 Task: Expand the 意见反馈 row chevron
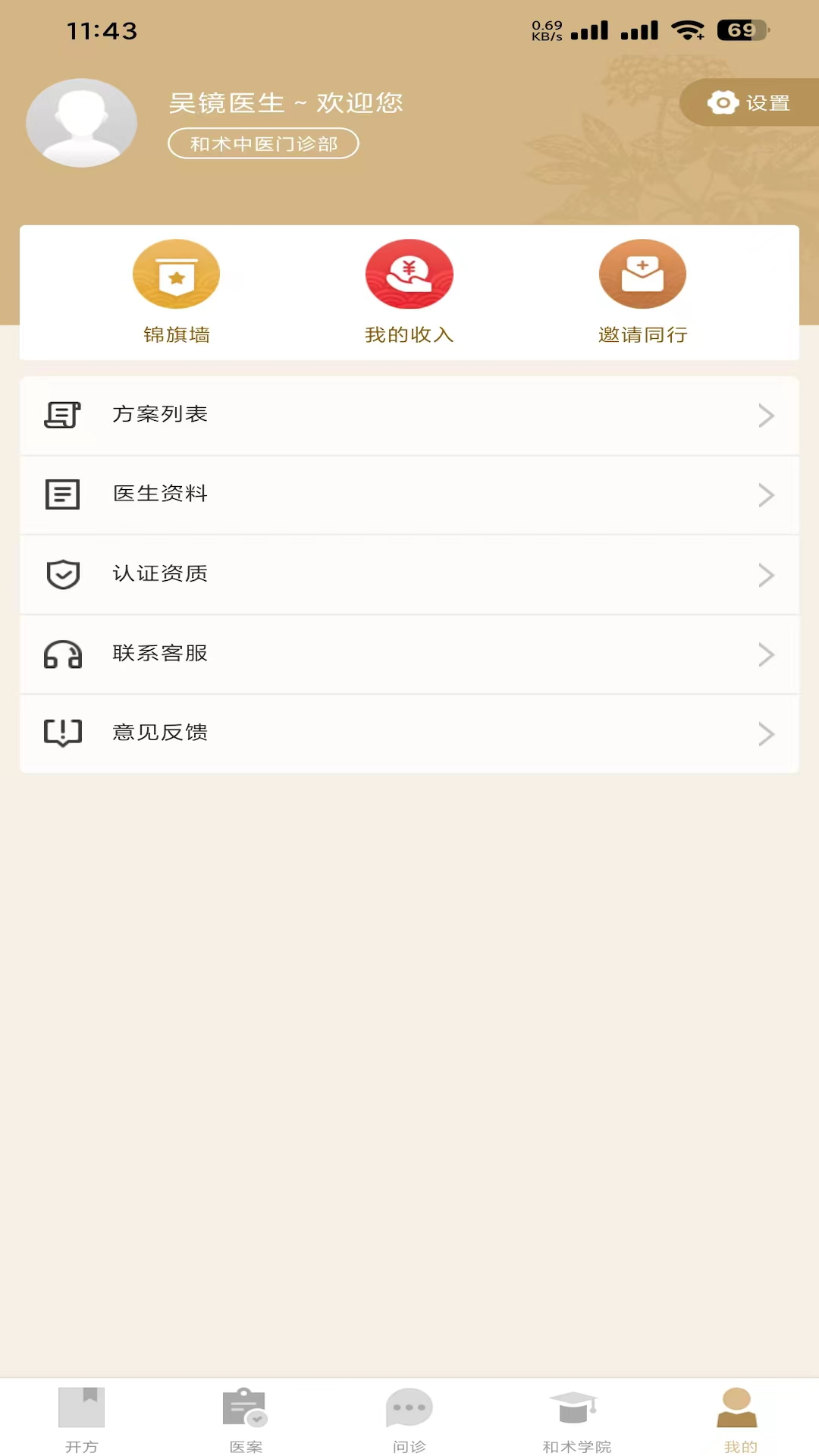767,733
